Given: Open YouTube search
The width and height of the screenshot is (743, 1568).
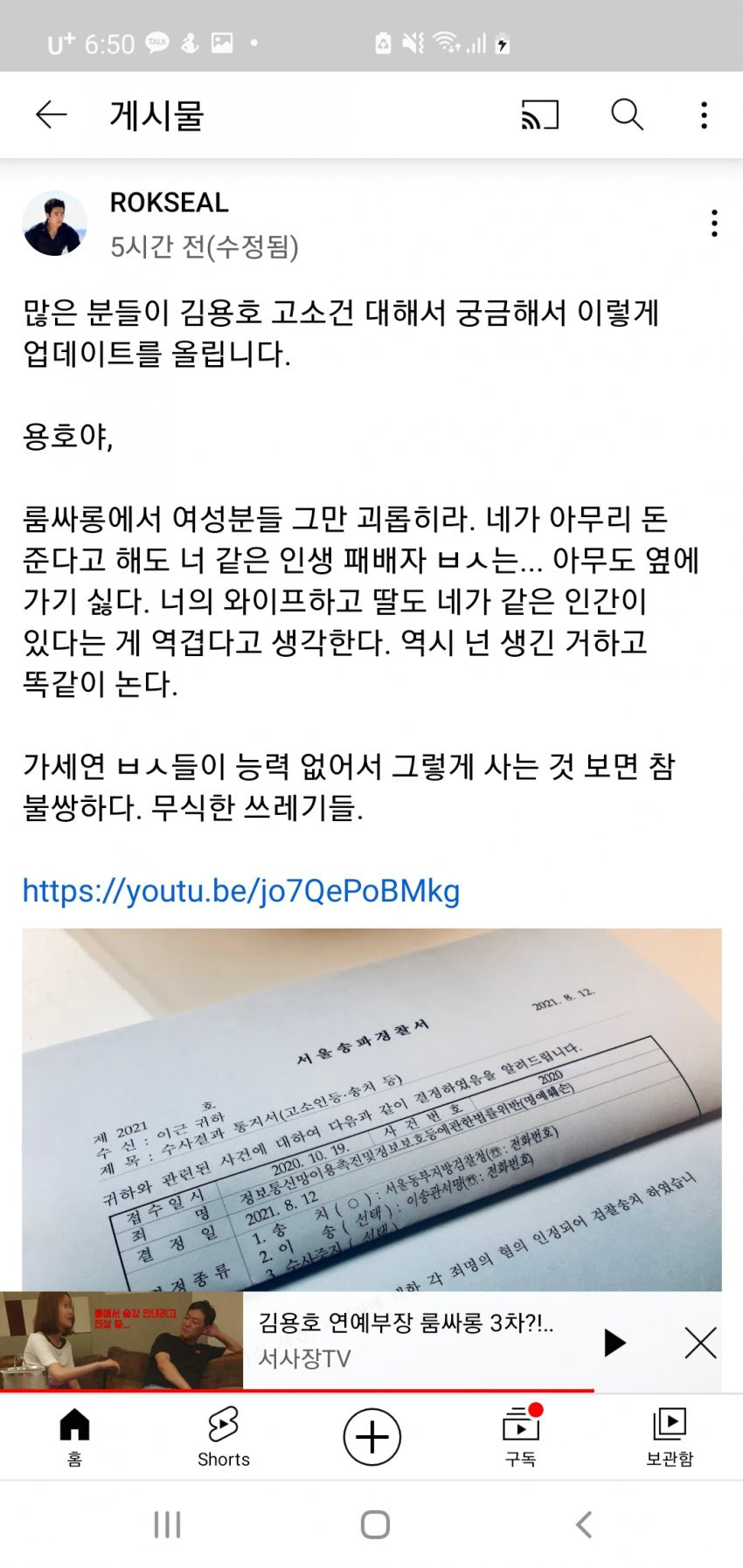Looking at the screenshot, I should click(627, 114).
